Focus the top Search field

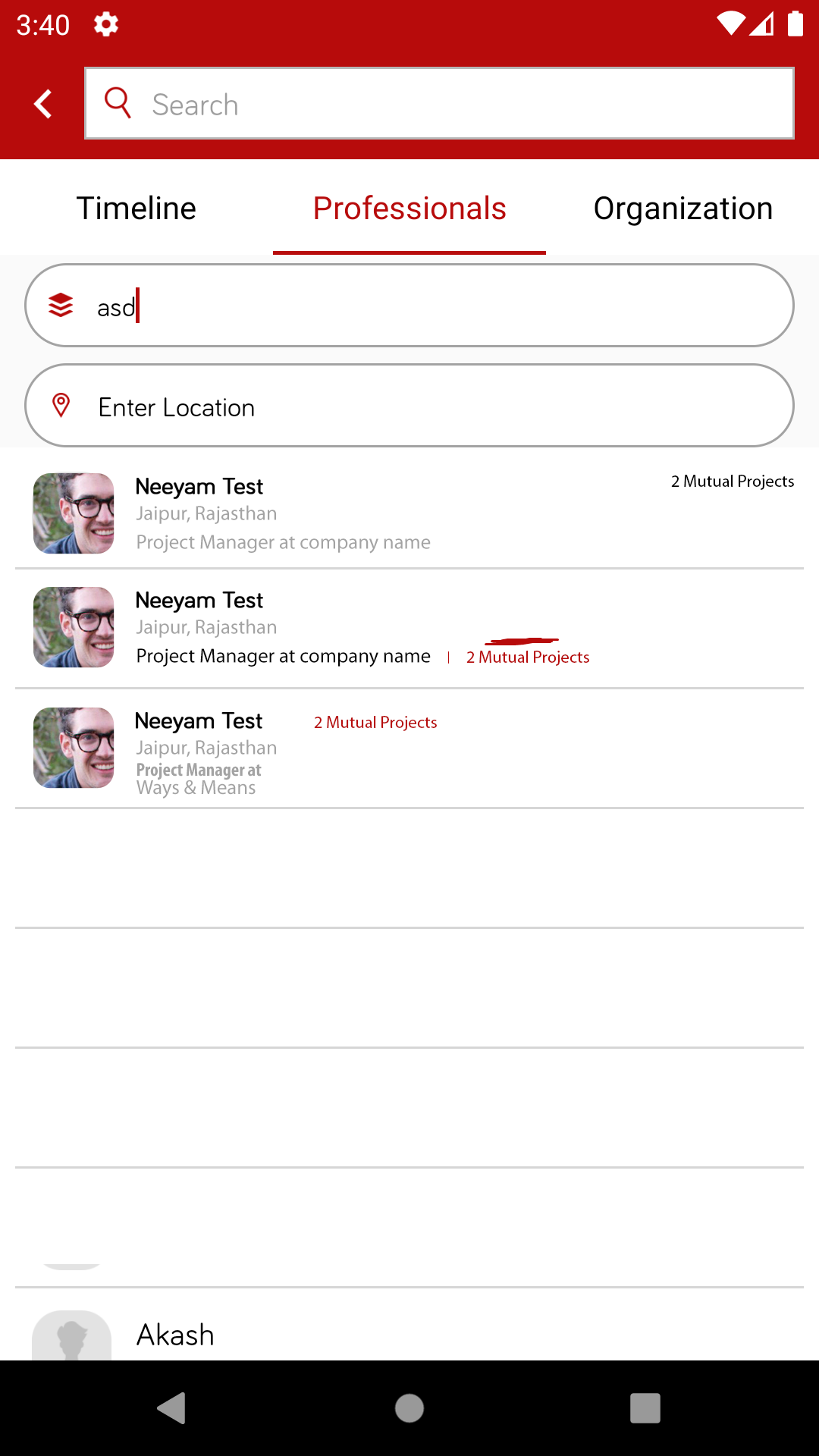pos(455,104)
